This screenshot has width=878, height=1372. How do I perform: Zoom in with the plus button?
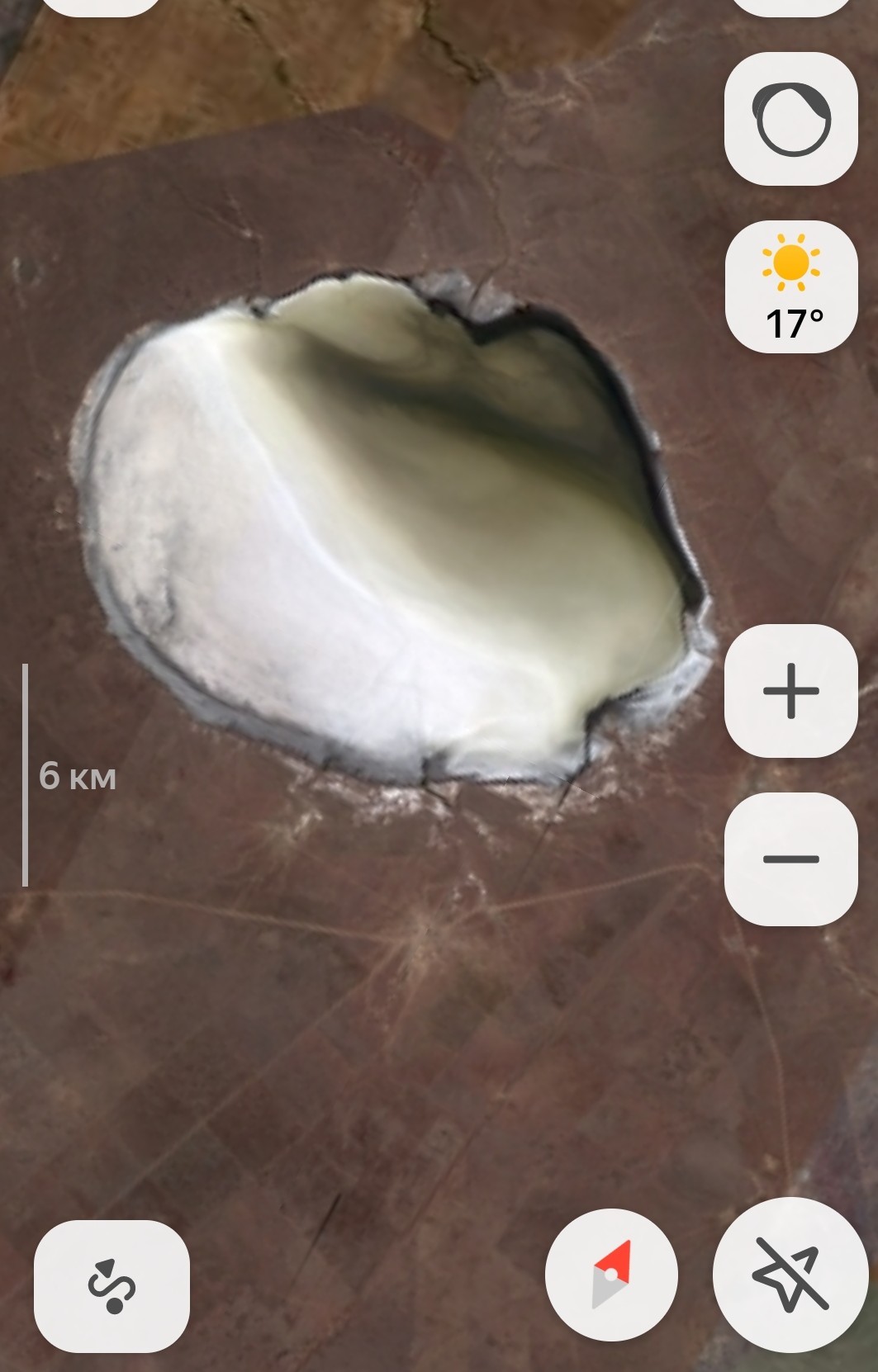[790, 691]
